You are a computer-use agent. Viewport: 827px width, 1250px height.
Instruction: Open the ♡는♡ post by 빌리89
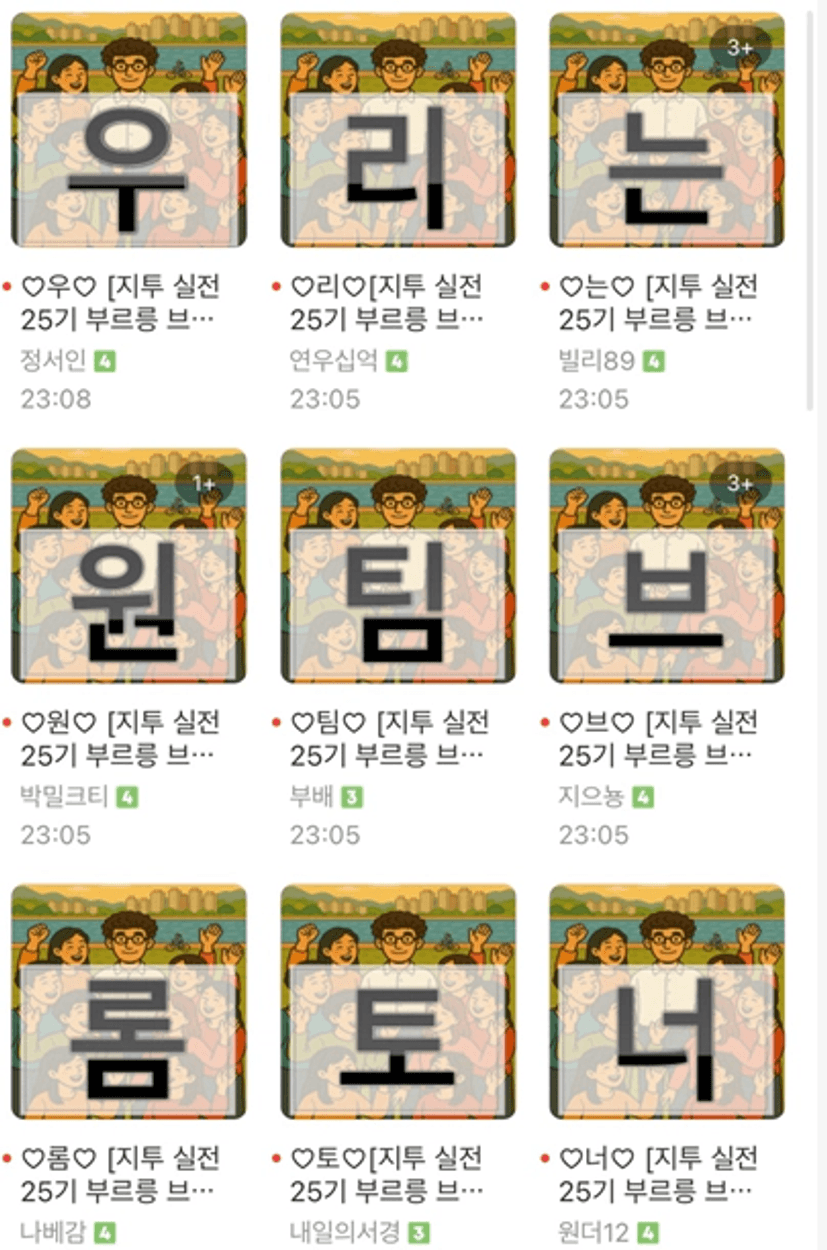coord(667,130)
